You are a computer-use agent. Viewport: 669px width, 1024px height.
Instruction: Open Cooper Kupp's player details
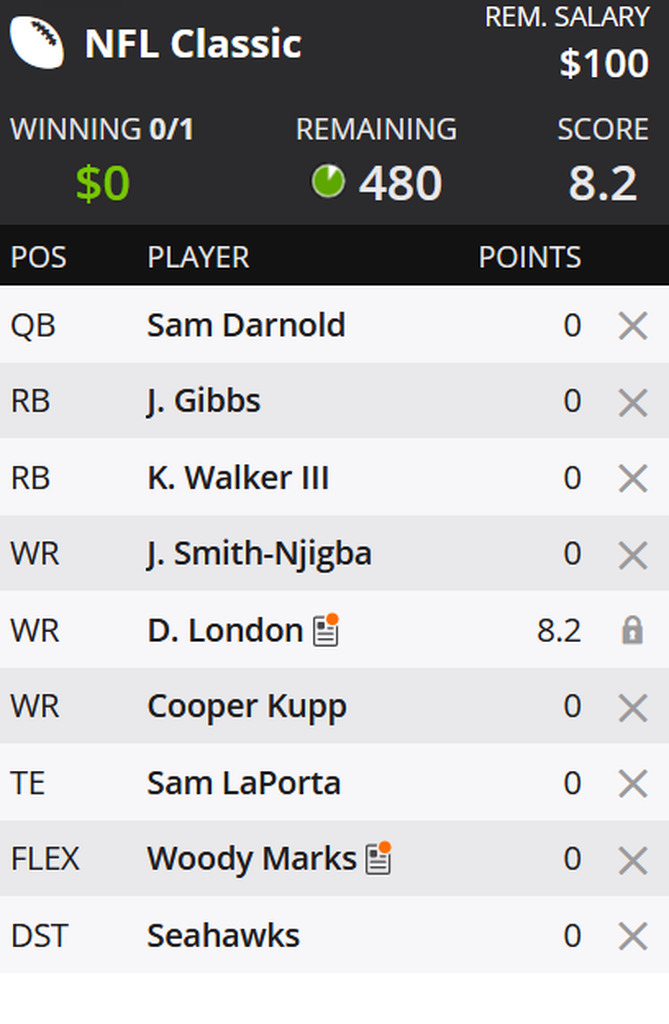tap(247, 707)
